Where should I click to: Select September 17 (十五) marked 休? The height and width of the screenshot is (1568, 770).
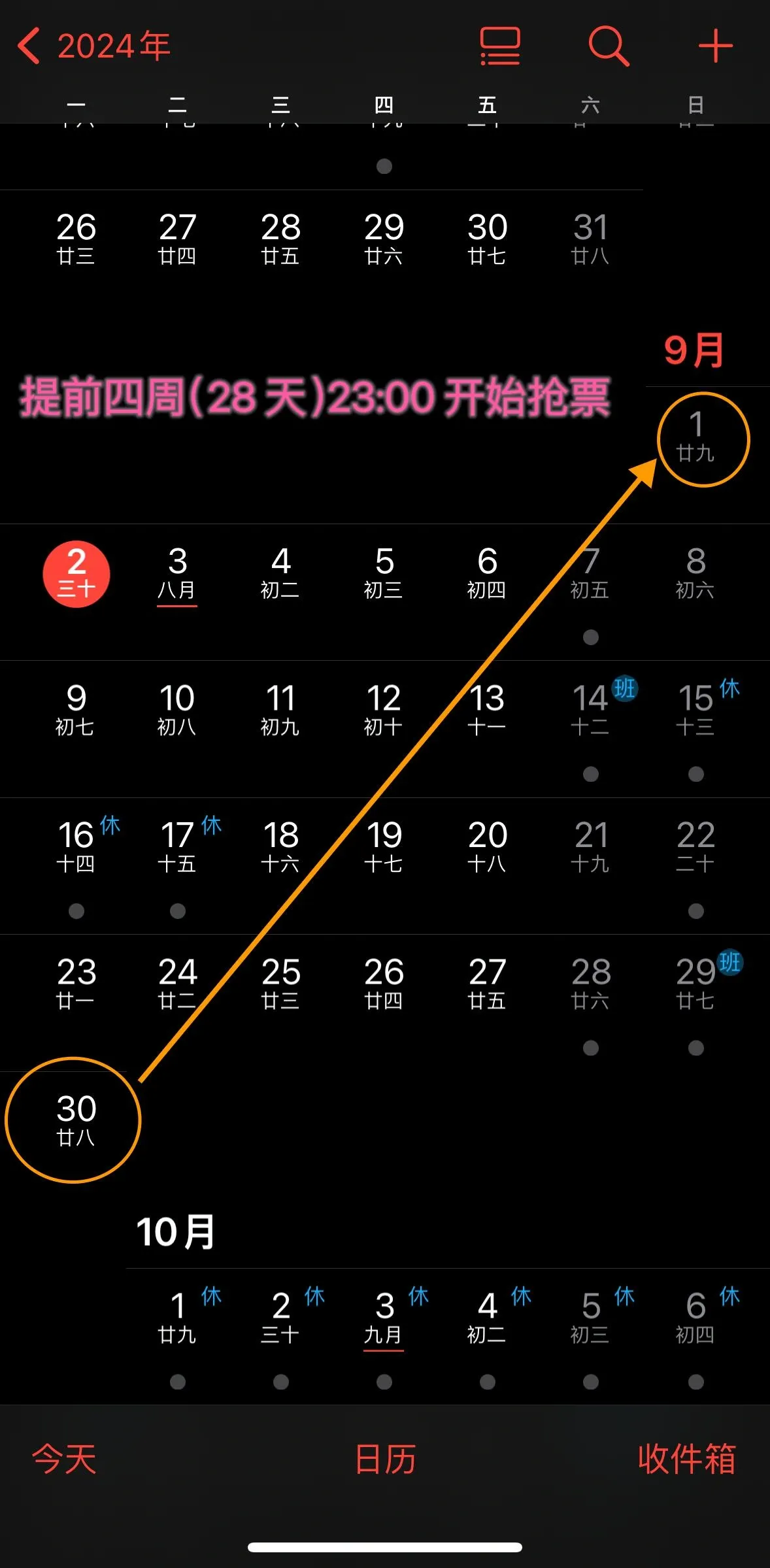pyautogui.click(x=178, y=846)
